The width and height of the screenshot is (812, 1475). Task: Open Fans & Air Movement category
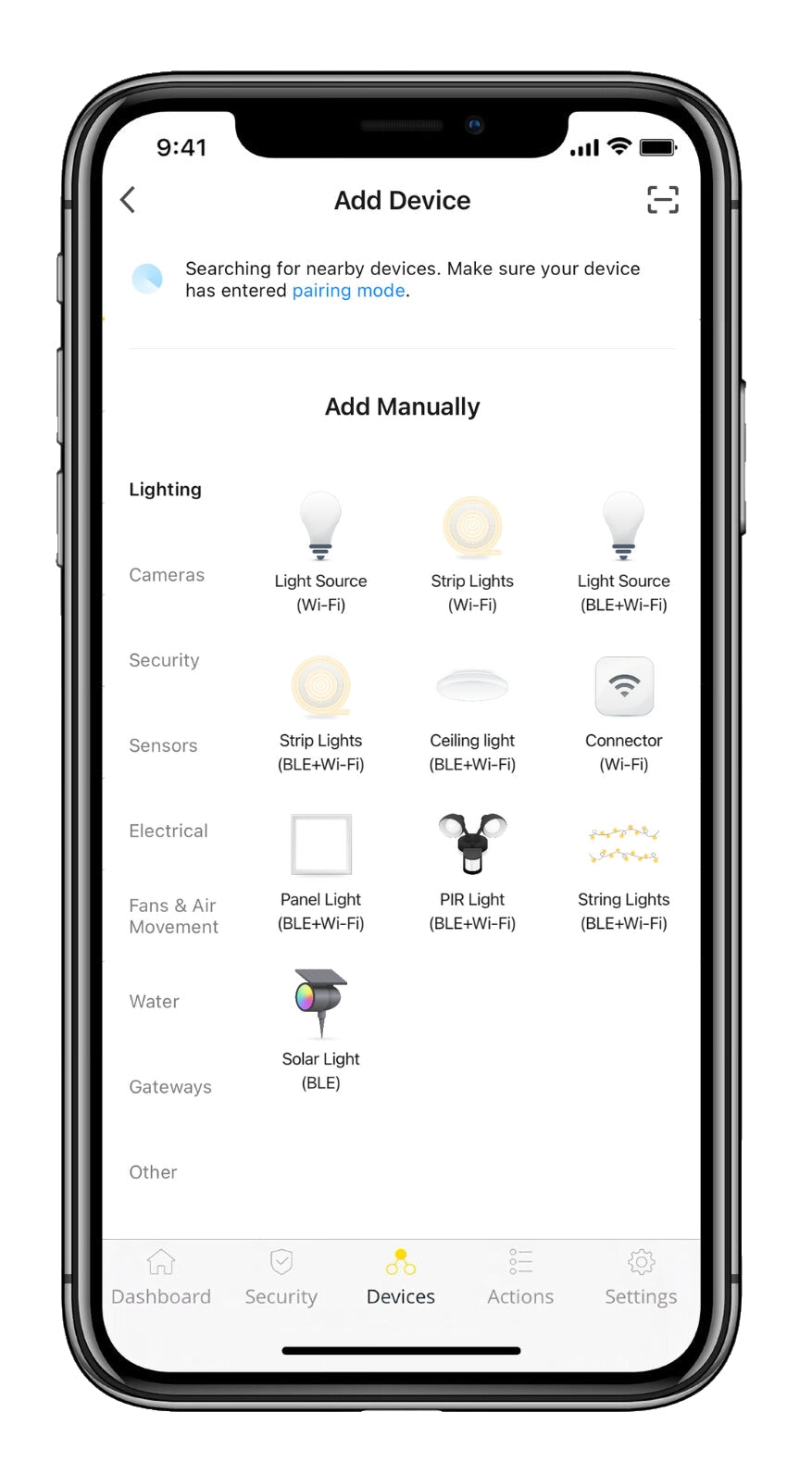173,916
